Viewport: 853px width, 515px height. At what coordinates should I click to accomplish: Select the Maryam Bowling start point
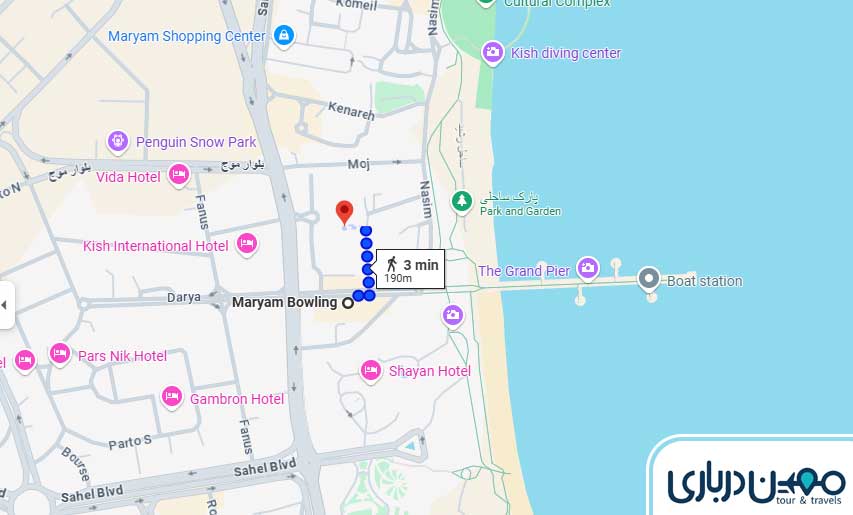coord(348,302)
